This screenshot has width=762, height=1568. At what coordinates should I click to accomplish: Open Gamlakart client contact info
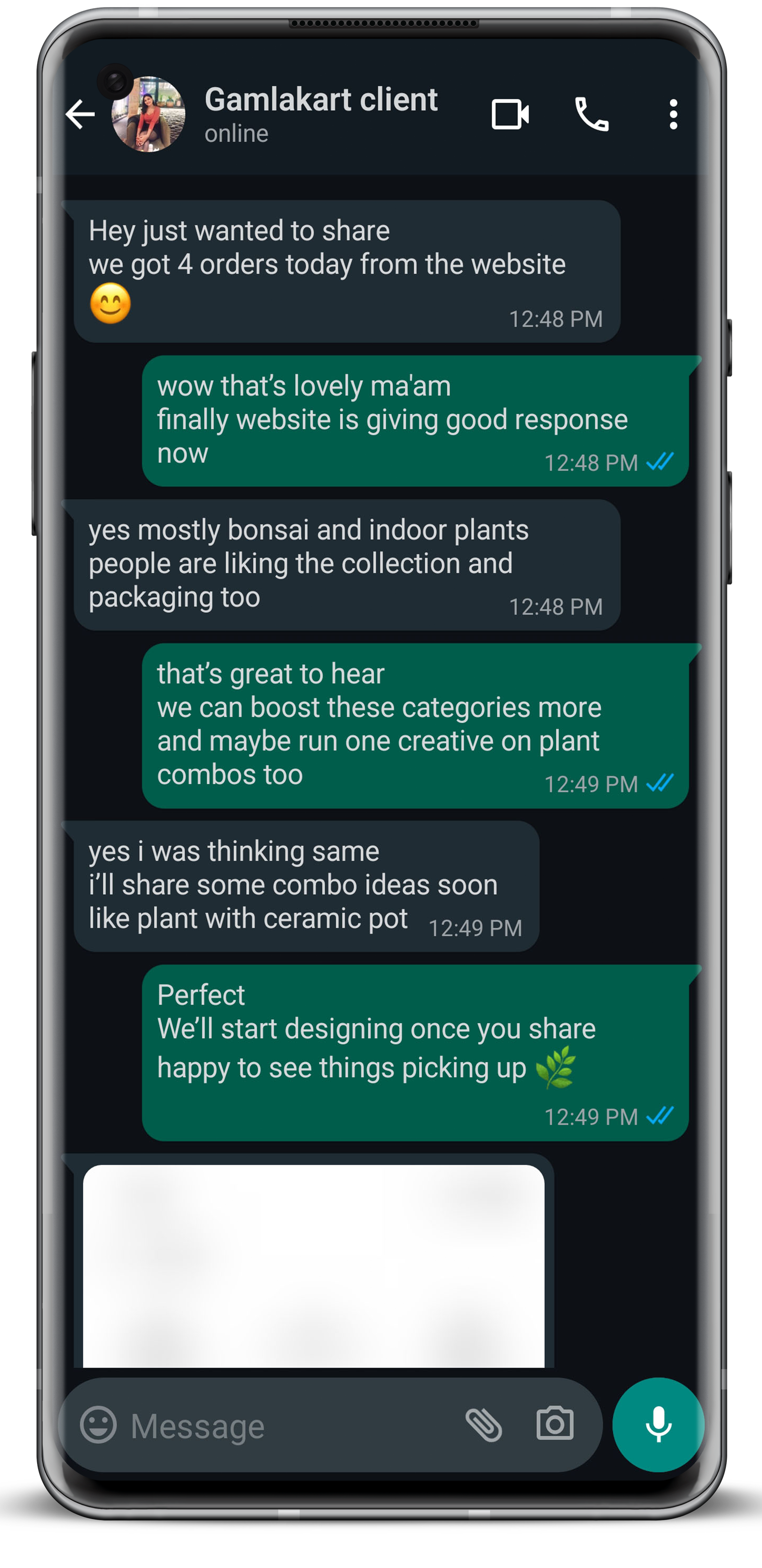tap(321, 113)
